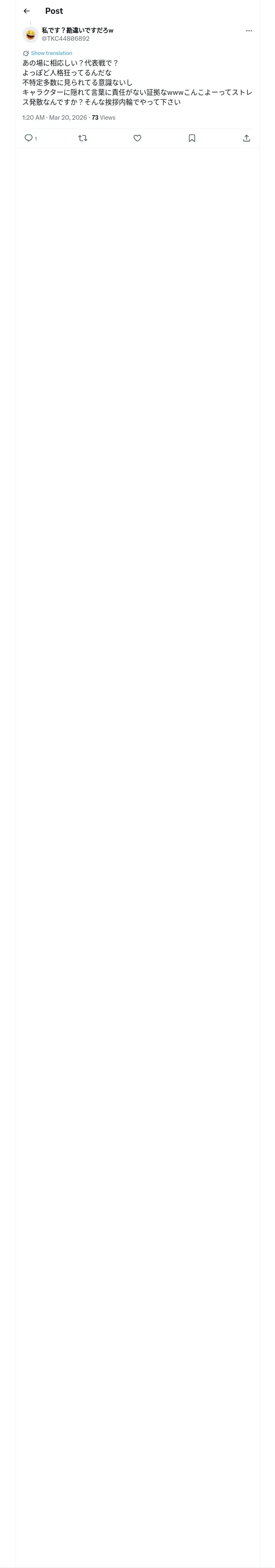Open the post's three-dot overflow menu
Screen dimensions: 275x1568
coord(249,31)
